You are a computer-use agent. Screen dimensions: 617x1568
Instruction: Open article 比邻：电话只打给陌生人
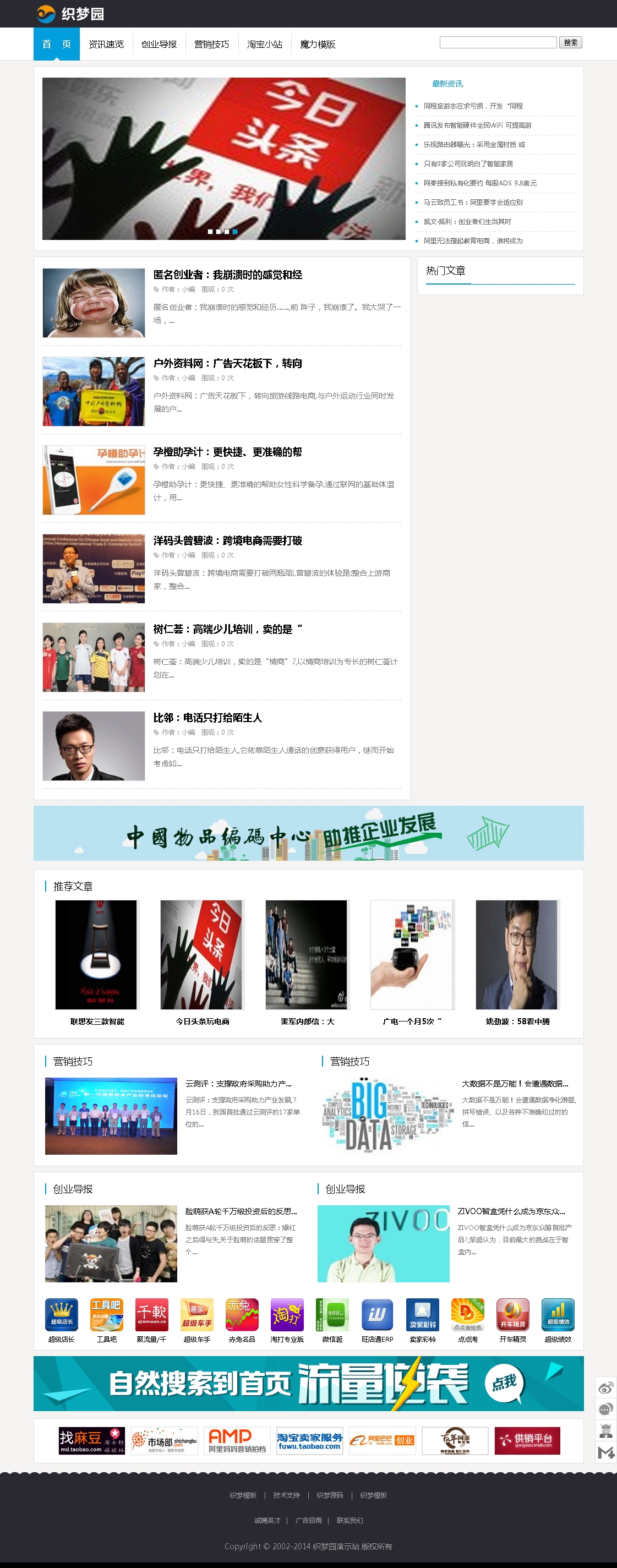tap(208, 718)
